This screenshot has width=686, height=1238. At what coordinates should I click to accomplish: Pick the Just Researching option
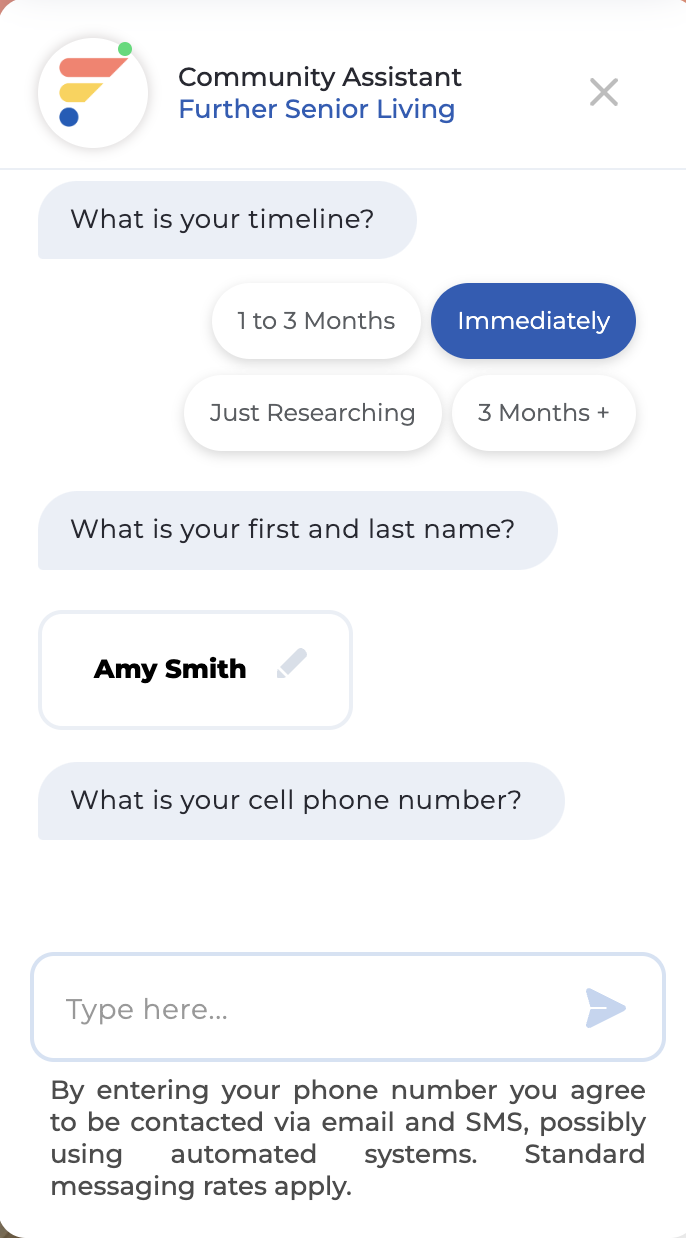point(312,413)
